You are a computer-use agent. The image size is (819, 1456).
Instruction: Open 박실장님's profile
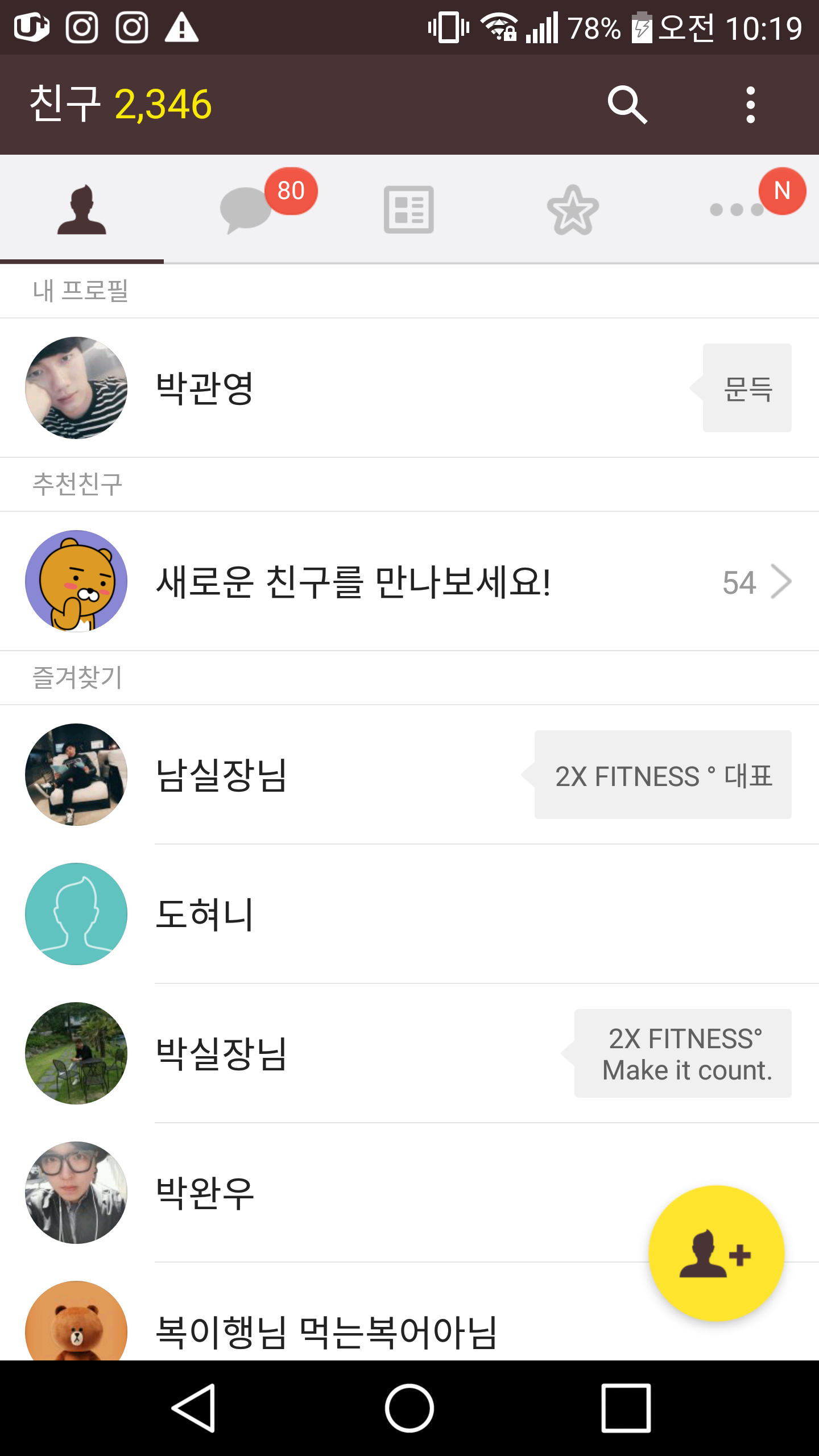point(222,1053)
